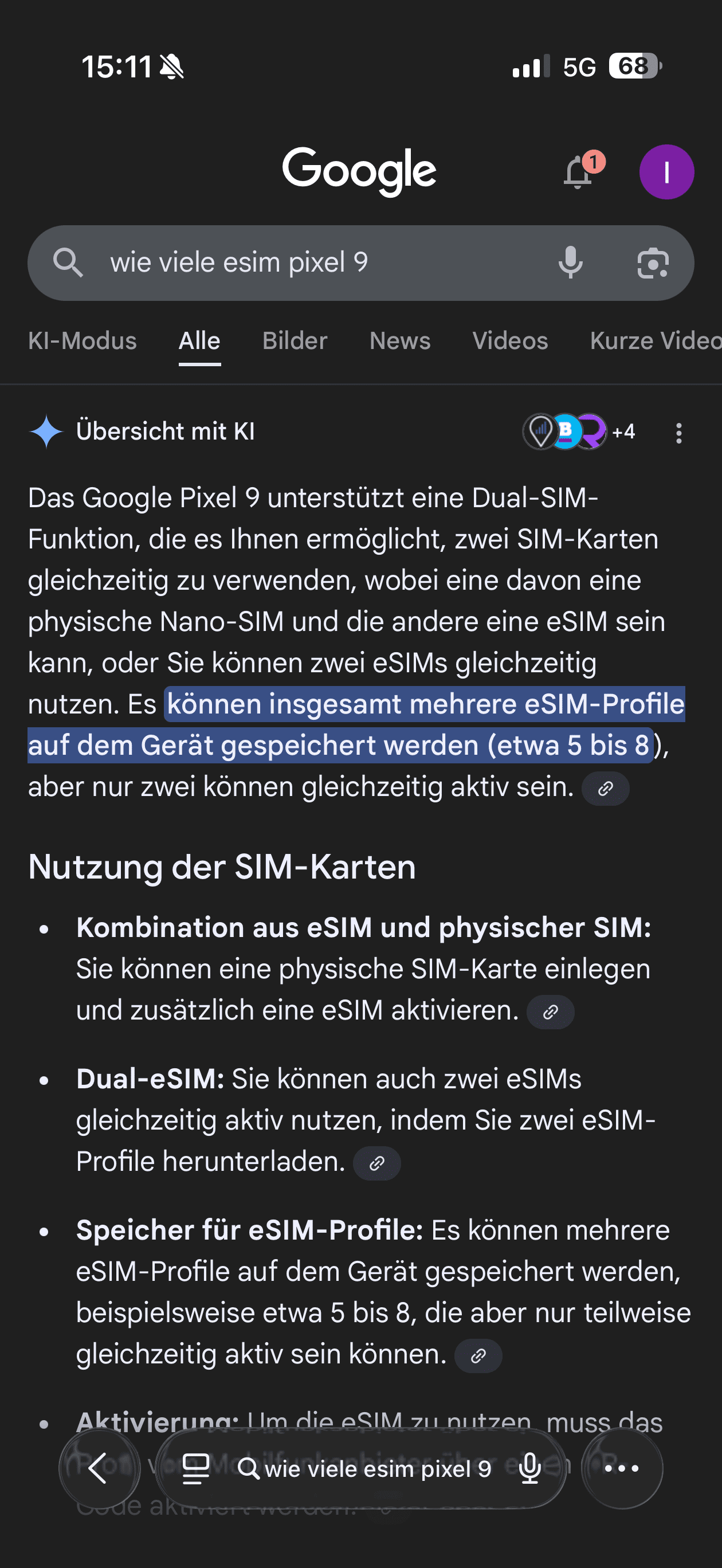The width and height of the screenshot is (722, 1568).
Task: Switch to the Bilder tab
Action: pyautogui.click(x=295, y=341)
